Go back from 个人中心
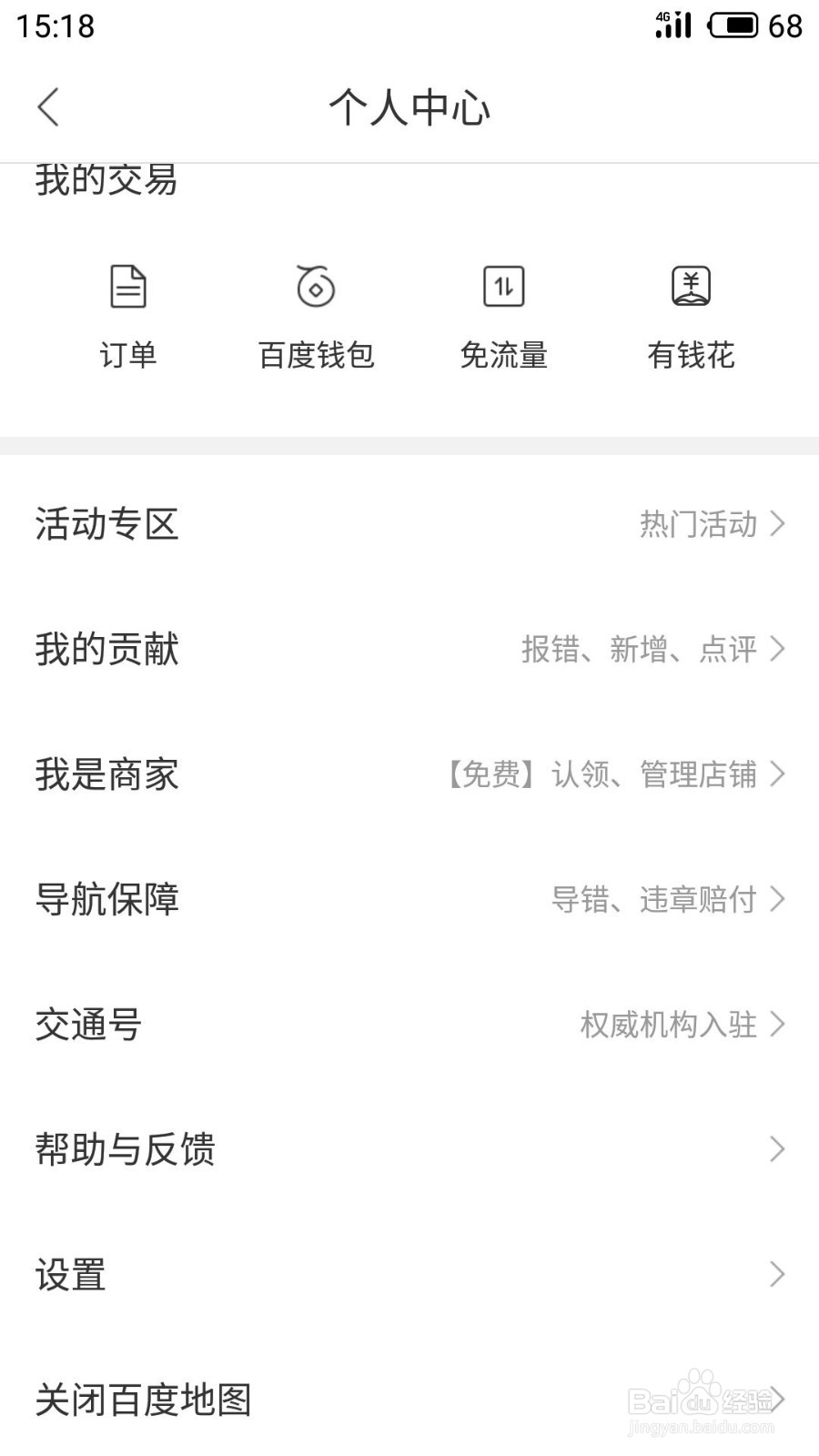Image resolution: width=819 pixels, height=1456 pixels. point(48,107)
